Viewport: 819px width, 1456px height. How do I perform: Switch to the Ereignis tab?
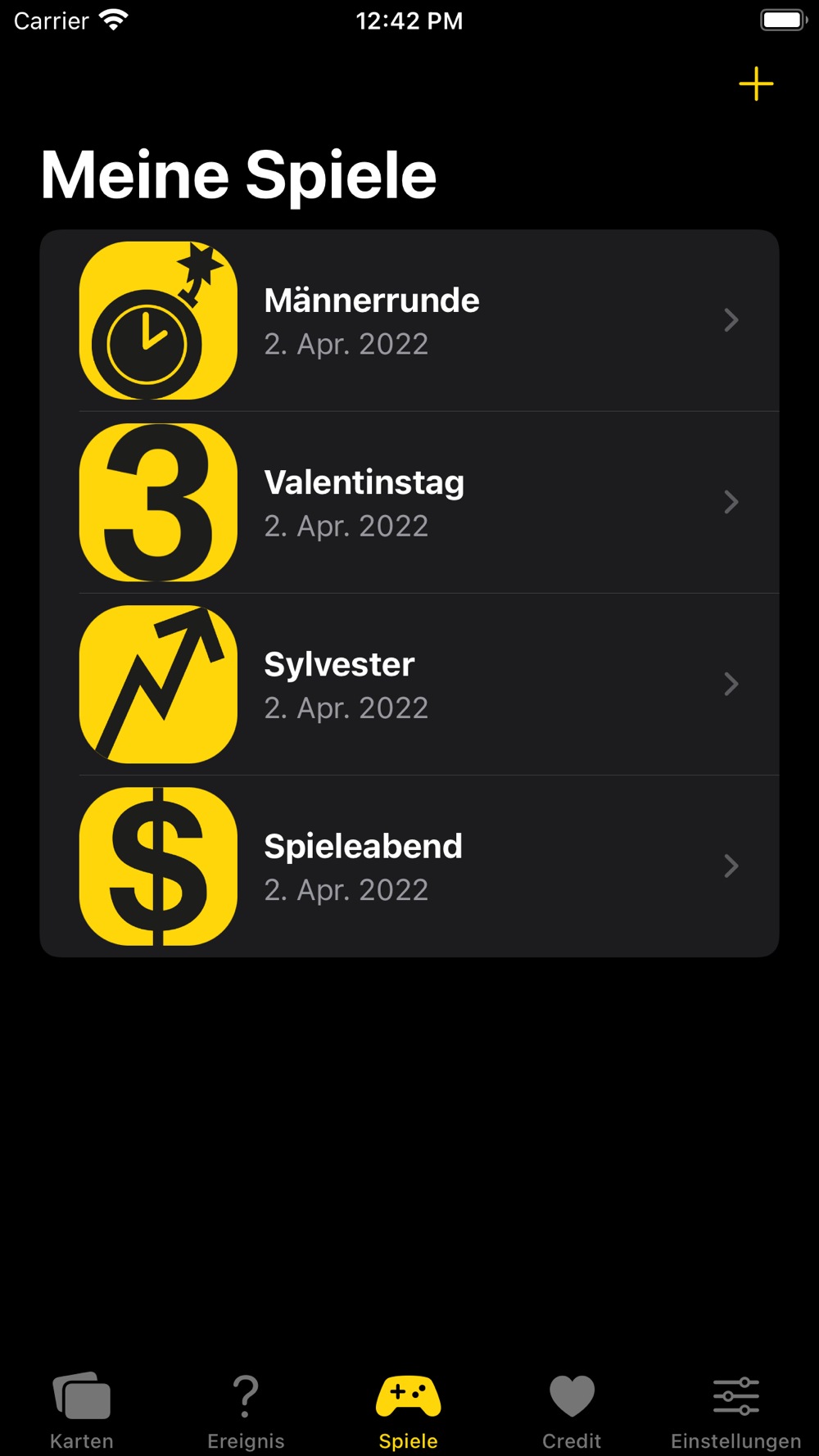click(246, 1411)
